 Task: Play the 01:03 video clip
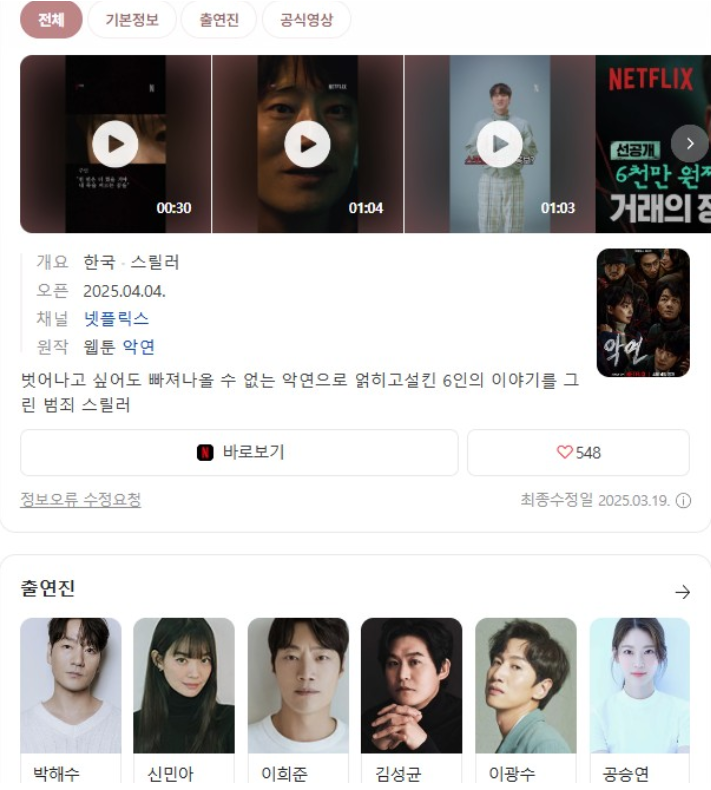(x=500, y=144)
